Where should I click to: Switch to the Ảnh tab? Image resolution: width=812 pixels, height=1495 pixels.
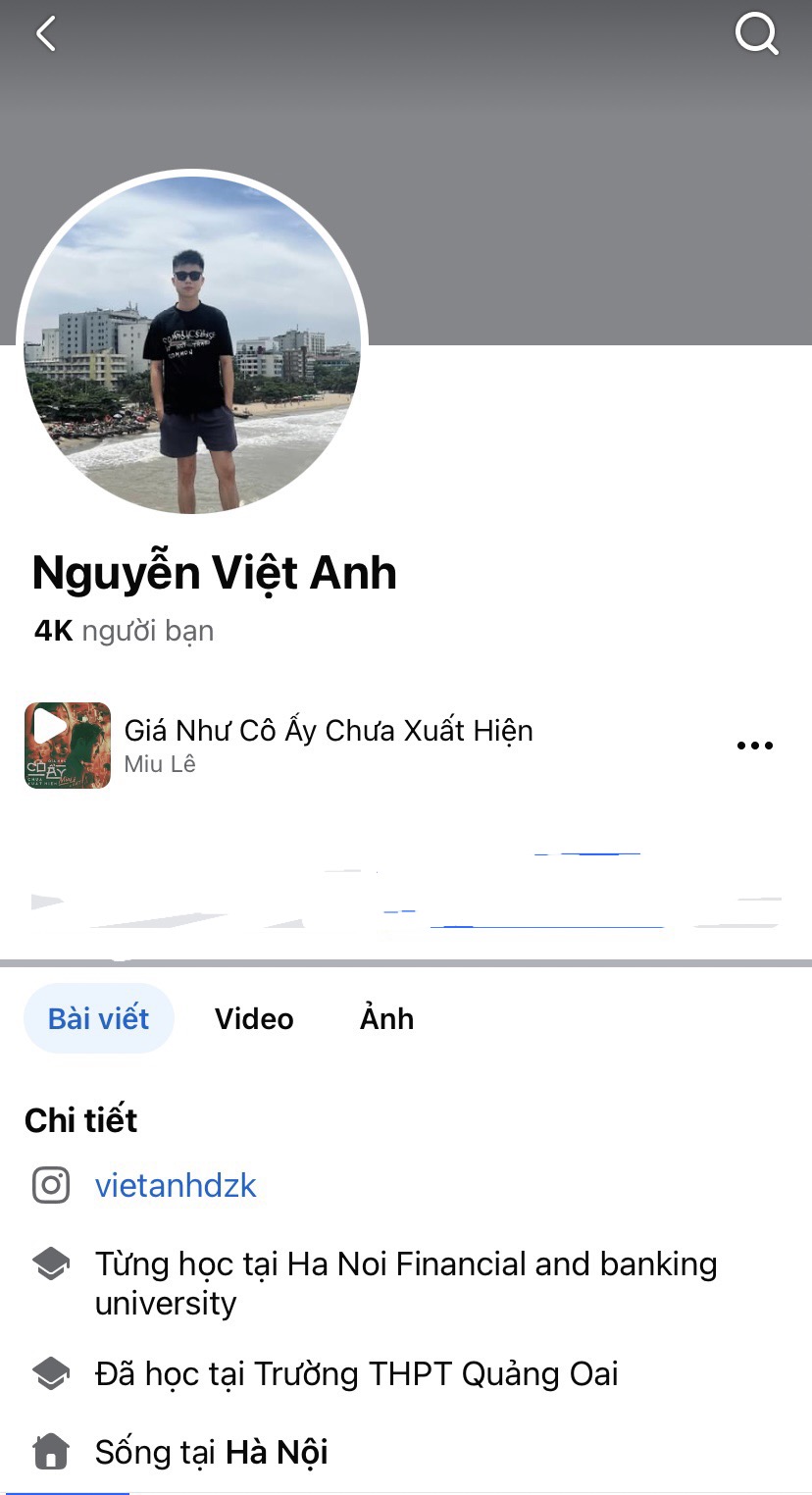pos(386,1018)
